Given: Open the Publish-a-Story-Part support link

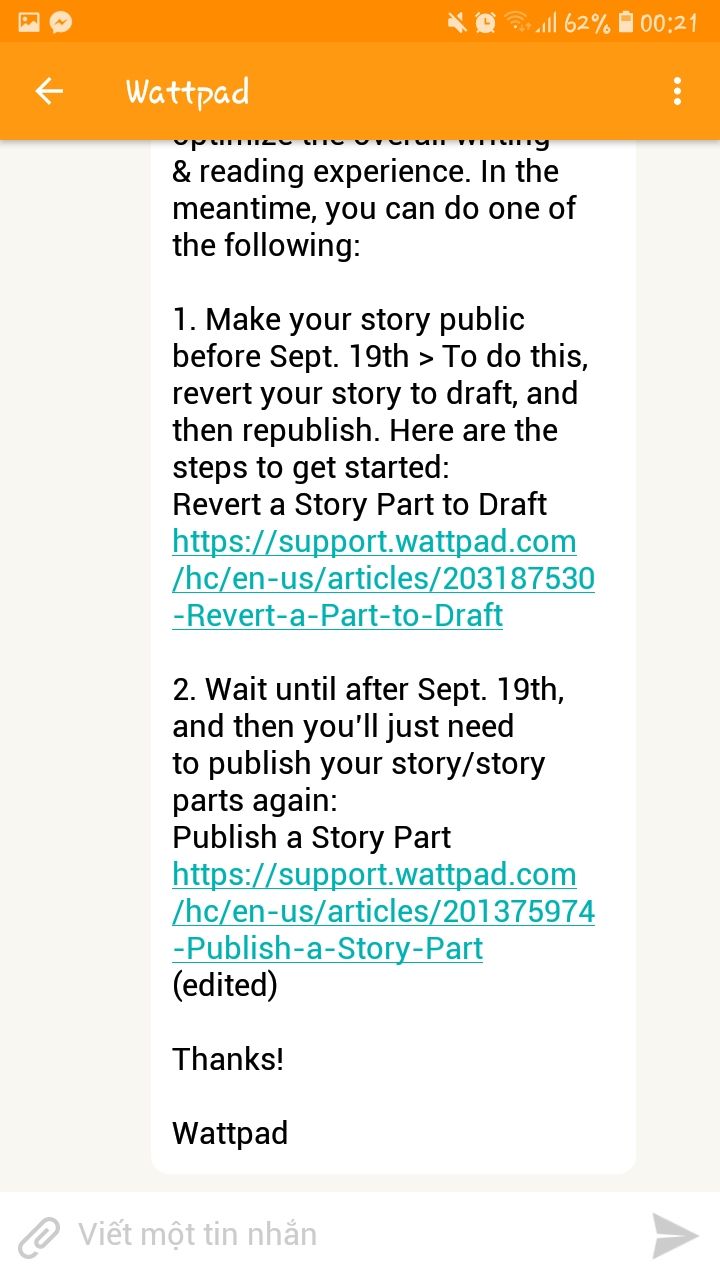Looking at the screenshot, I should [383, 911].
